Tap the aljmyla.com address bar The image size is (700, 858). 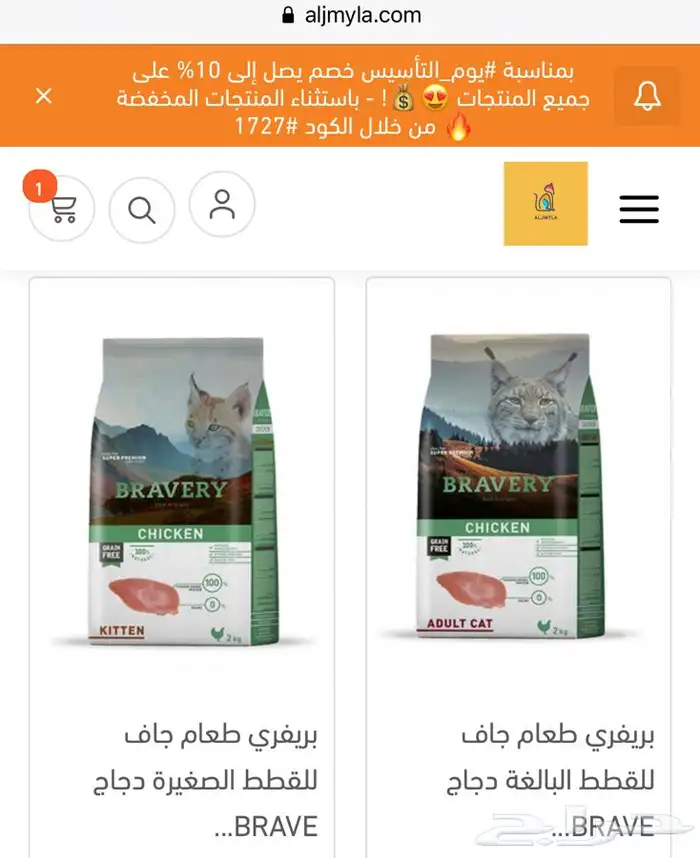(x=350, y=16)
